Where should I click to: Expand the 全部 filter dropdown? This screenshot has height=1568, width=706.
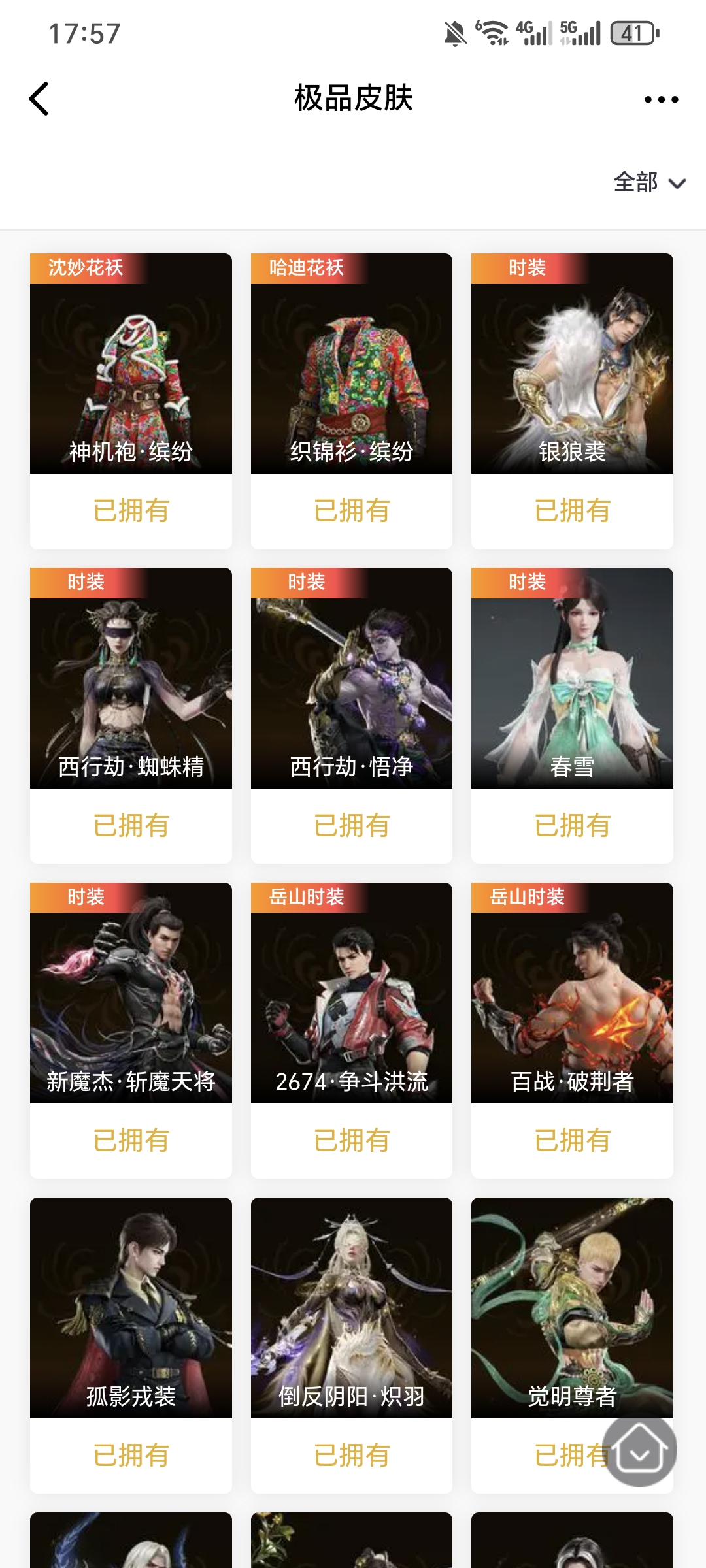click(649, 182)
